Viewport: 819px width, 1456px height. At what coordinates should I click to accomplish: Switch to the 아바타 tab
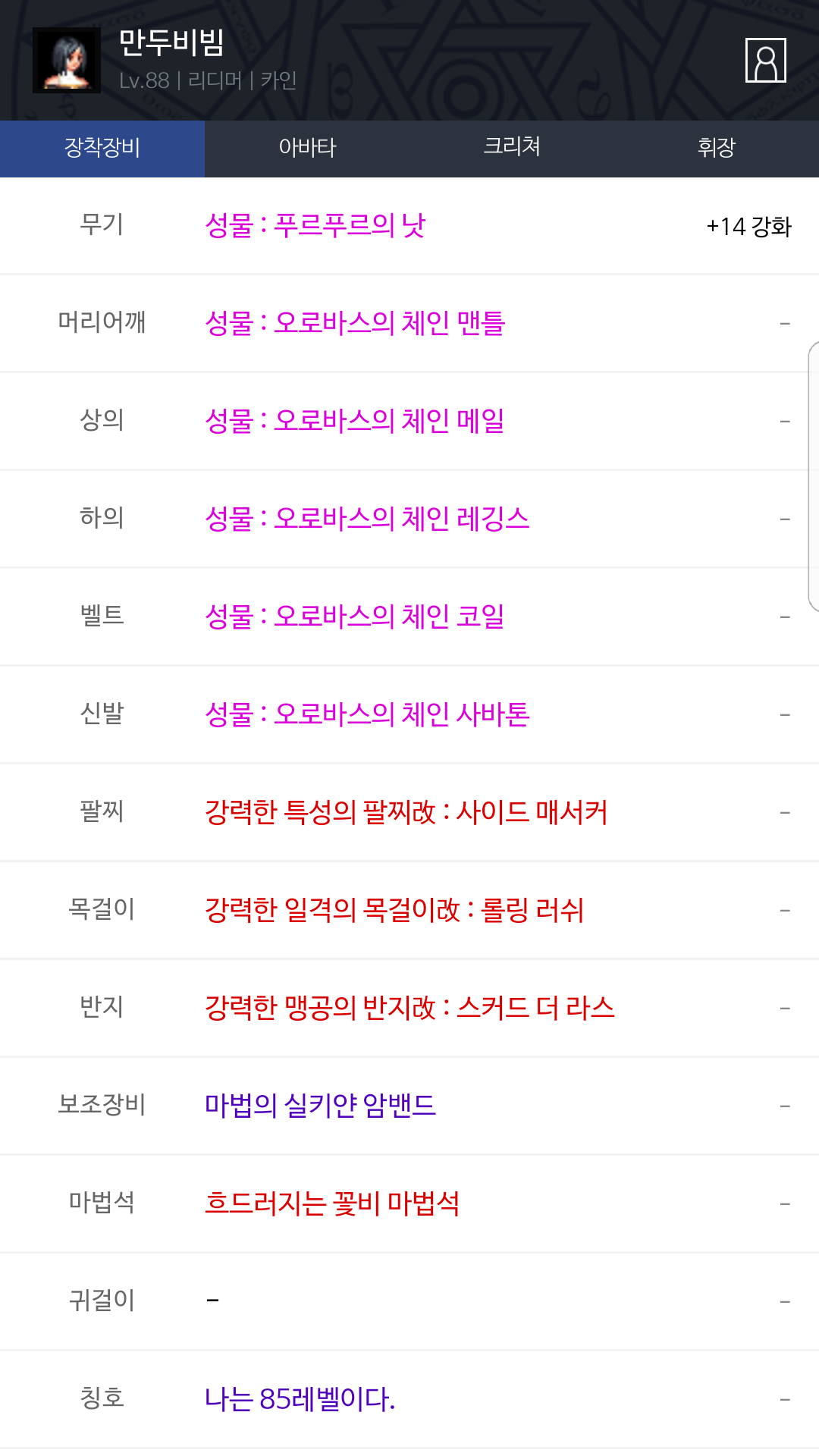[x=307, y=148]
